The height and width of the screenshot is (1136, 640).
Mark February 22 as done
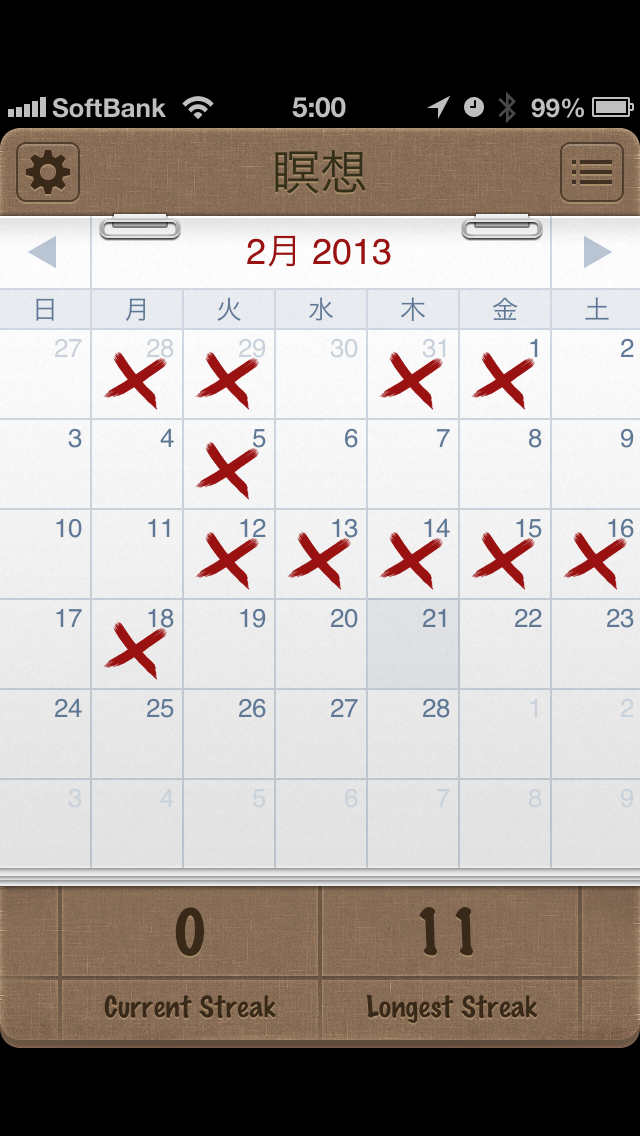[x=505, y=643]
